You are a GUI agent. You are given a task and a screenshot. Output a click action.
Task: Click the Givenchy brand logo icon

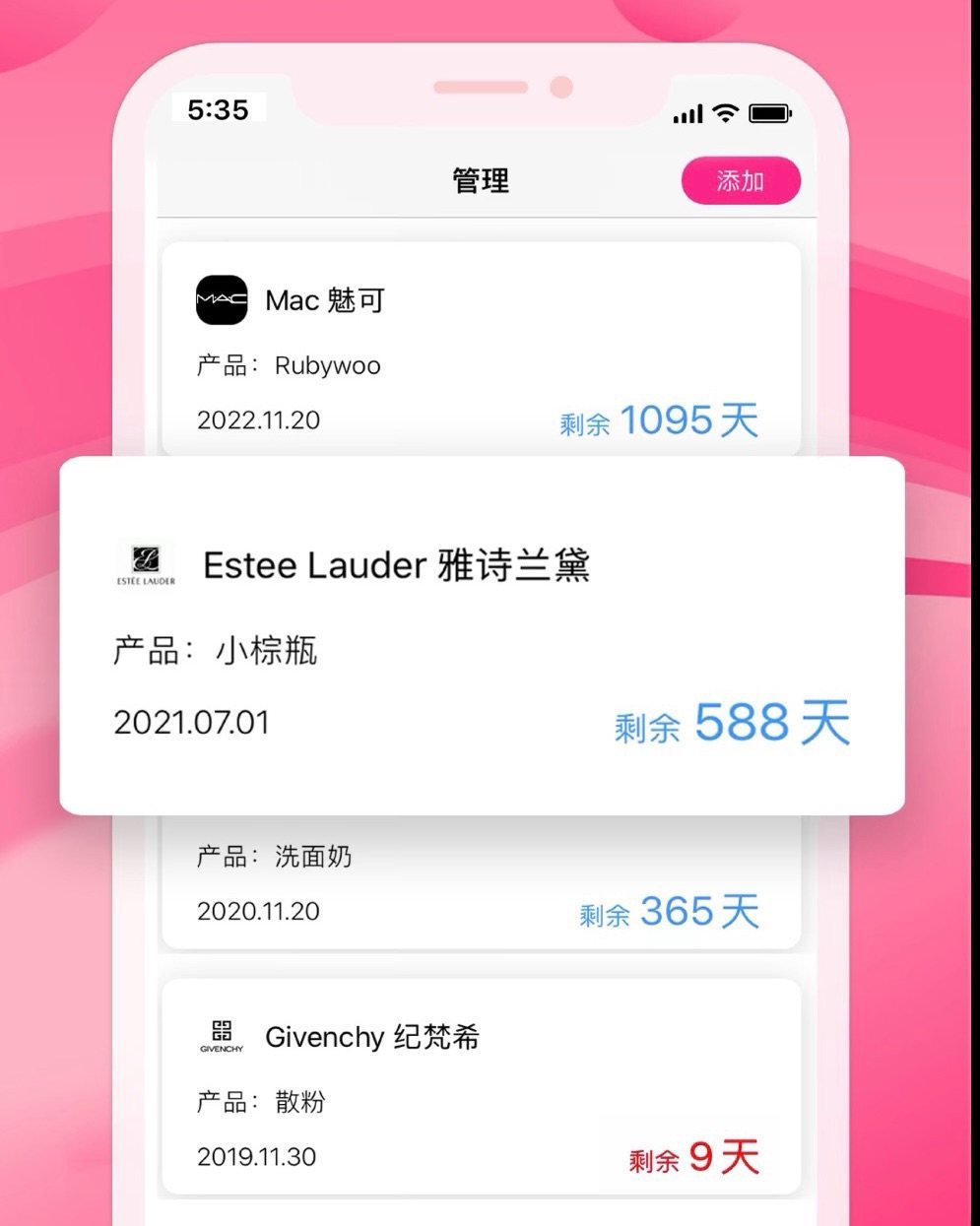click(x=223, y=1037)
